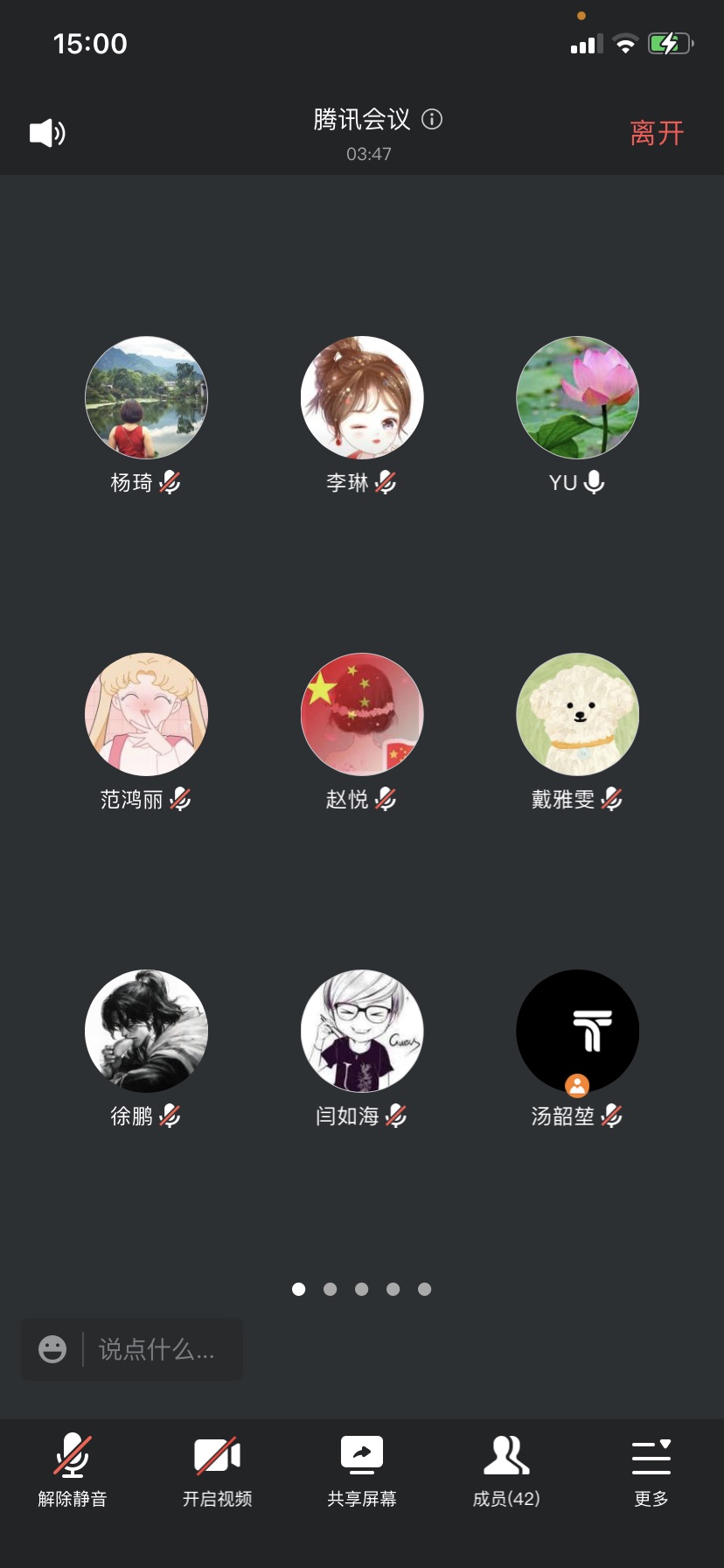Select 范鸿丽's avatar tile

click(x=146, y=715)
